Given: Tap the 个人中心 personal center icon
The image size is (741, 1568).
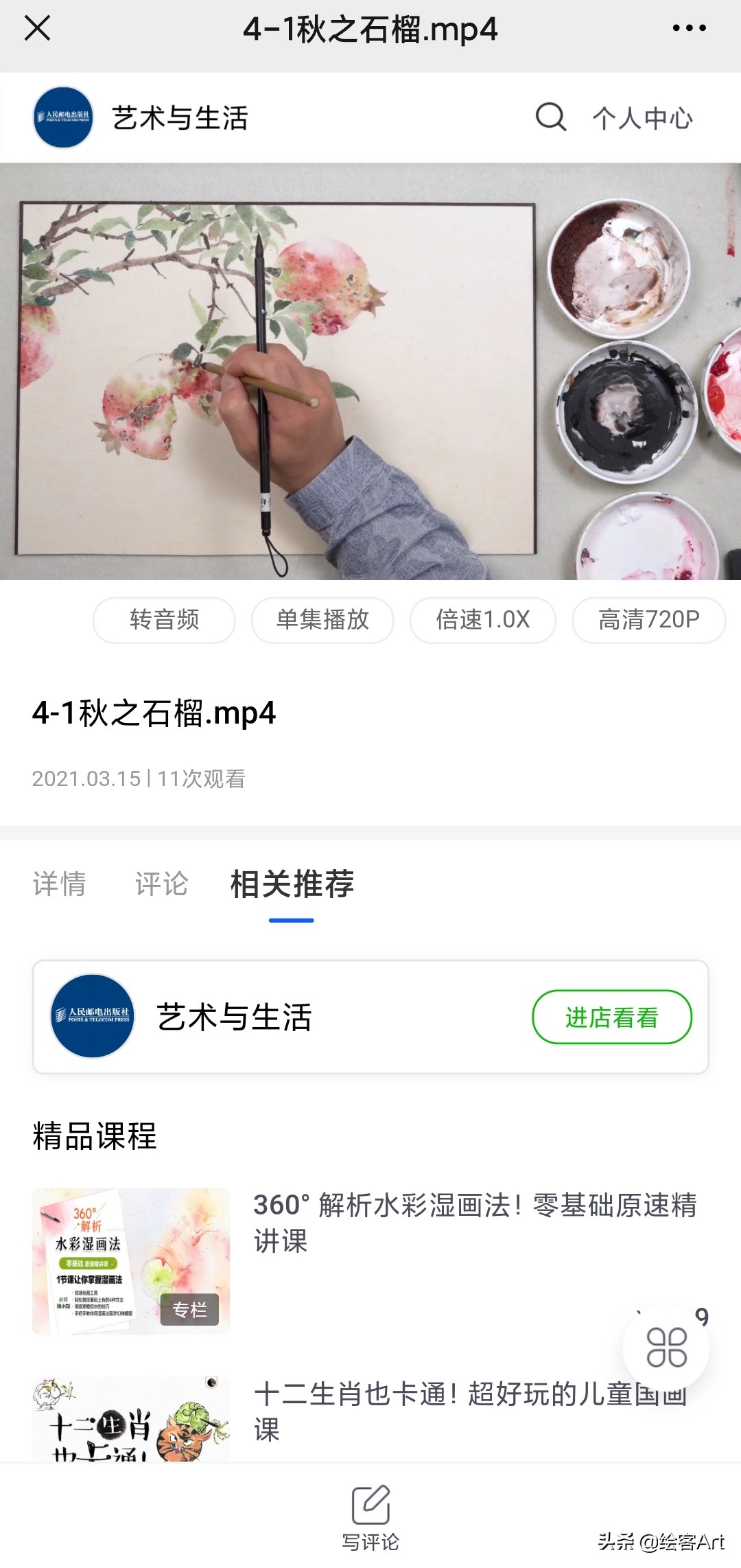Looking at the screenshot, I should point(642,117).
